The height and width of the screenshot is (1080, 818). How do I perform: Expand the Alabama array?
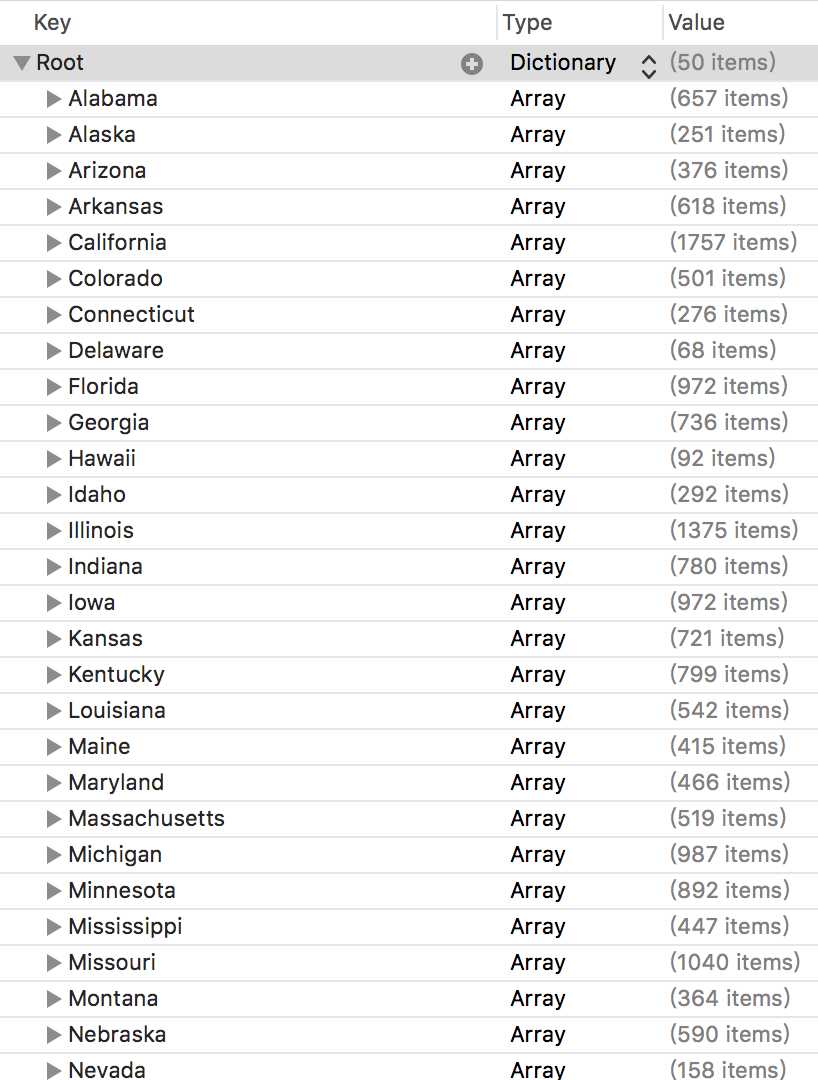click(x=54, y=99)
